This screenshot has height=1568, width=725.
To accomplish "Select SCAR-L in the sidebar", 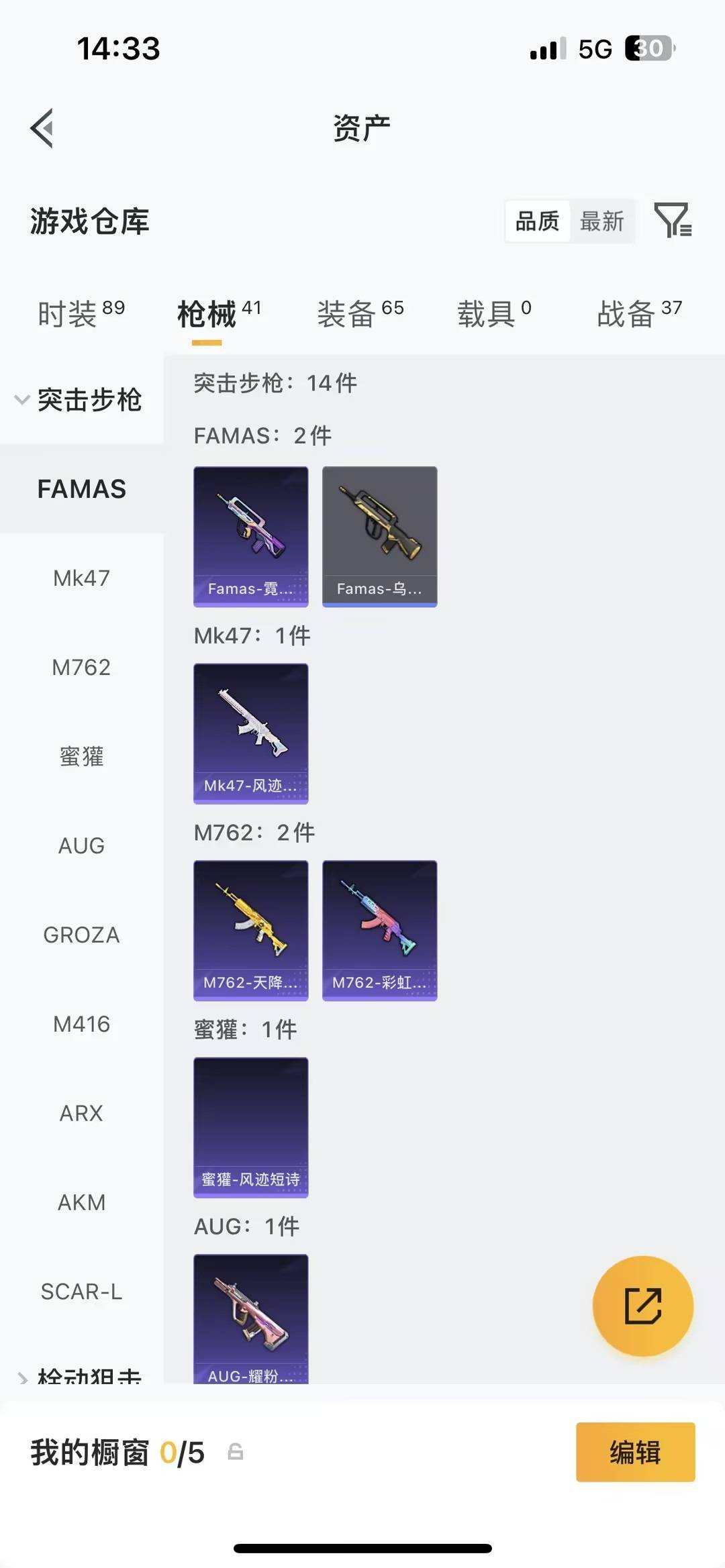I will 82,1291.
